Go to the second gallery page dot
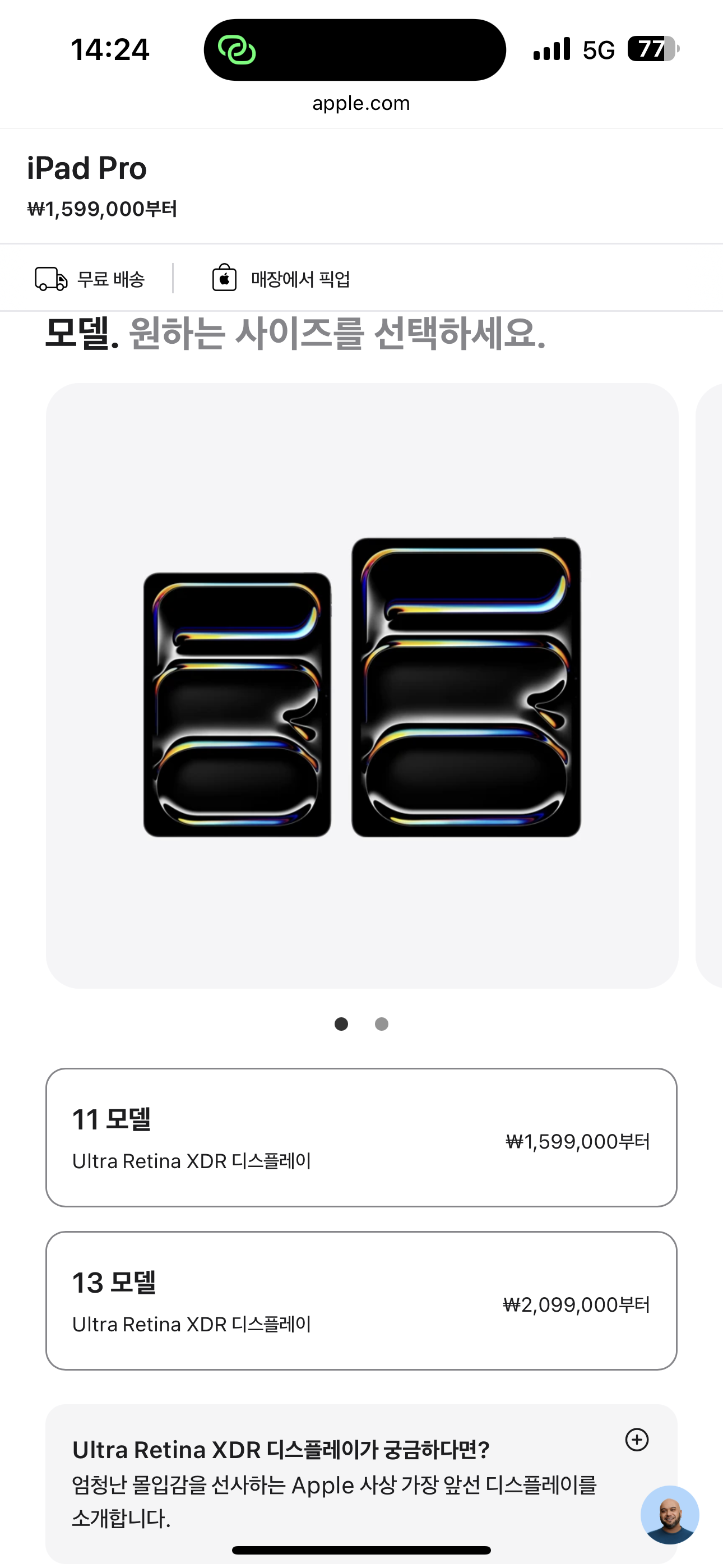 click(382, 1024)
